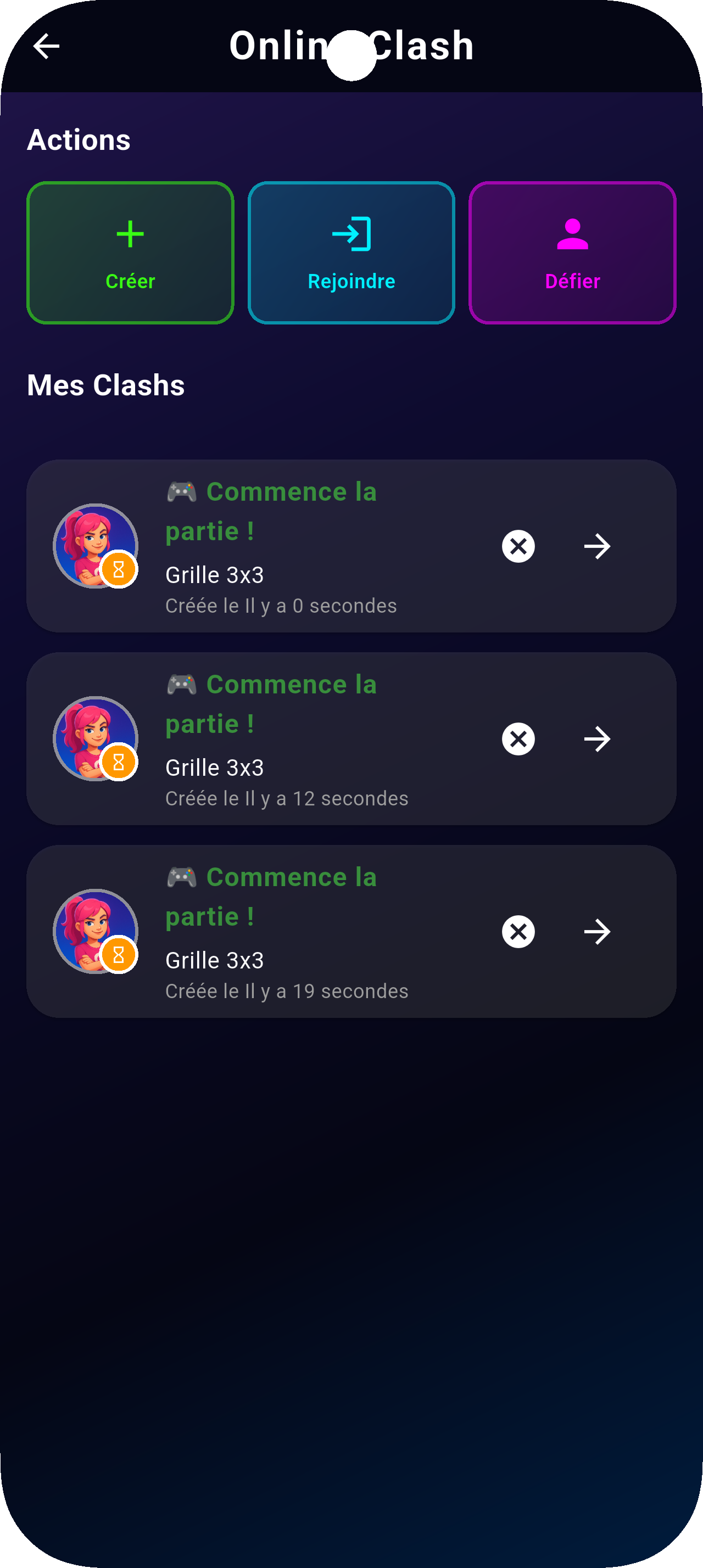Challenge a player with Défier

(572, 253)
